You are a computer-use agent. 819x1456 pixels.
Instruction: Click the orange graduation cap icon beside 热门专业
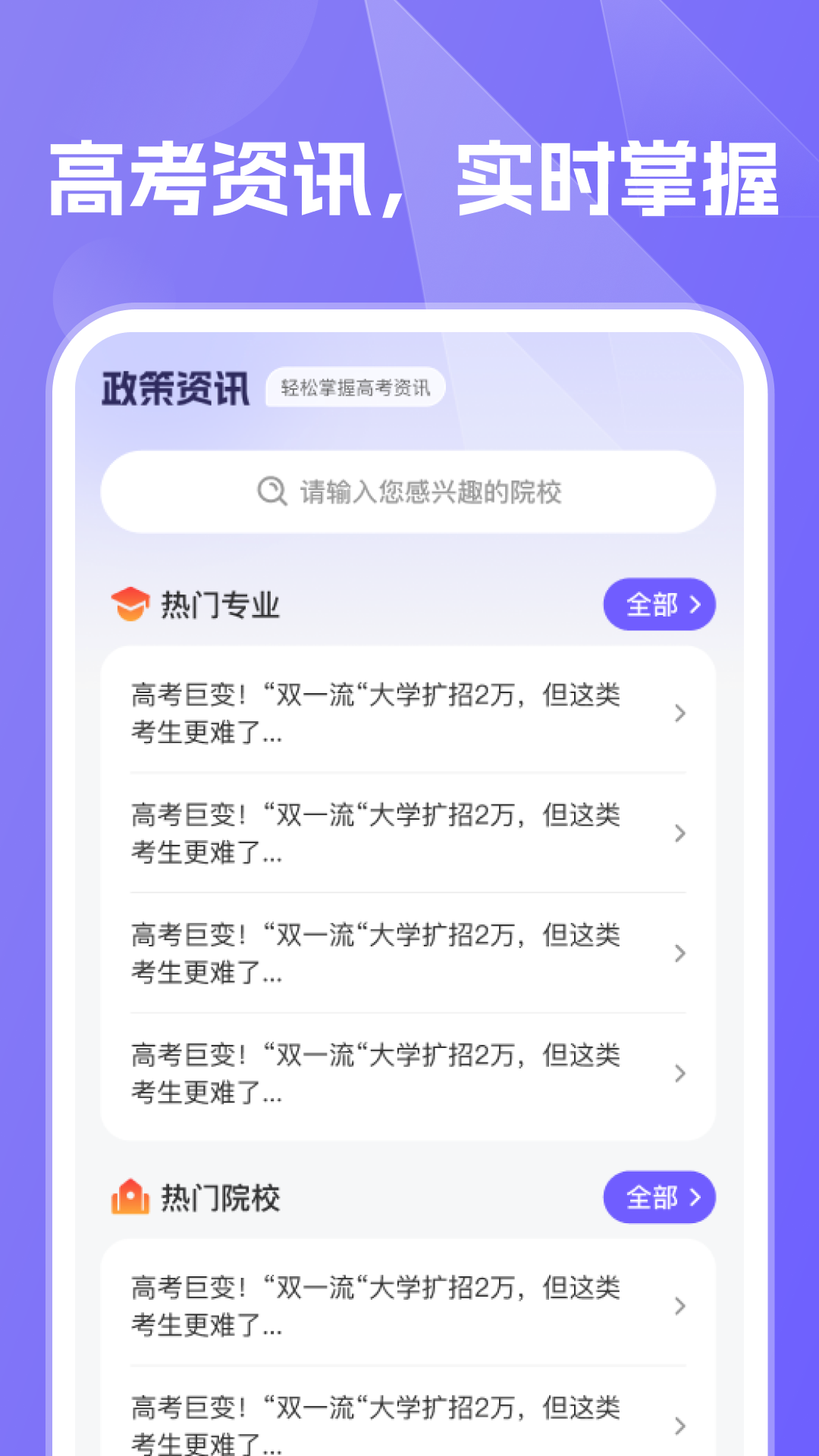pyautogui.click(x=130, y=603)
